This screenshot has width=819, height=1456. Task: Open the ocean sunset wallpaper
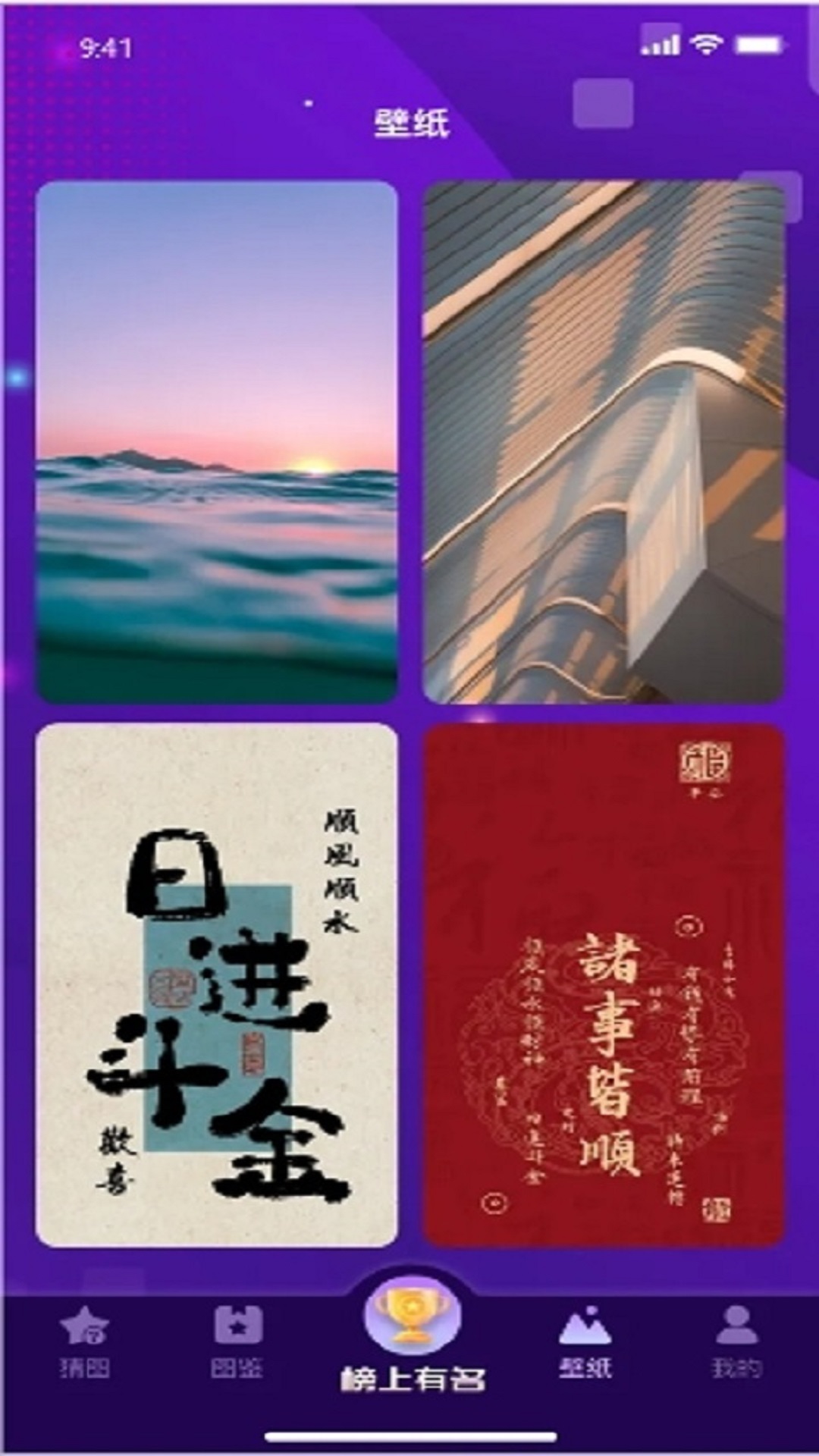tap(217, 441)
